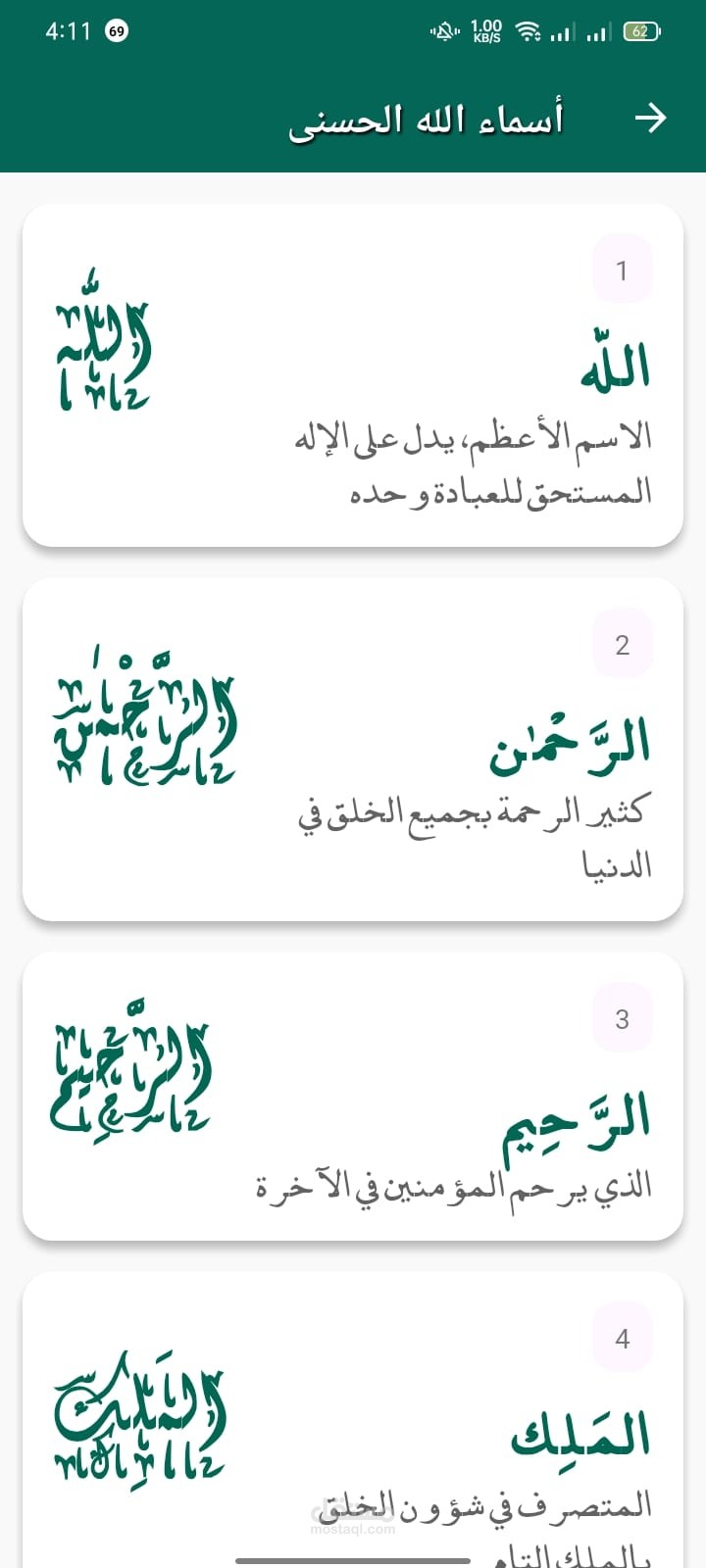706x1568 pixels.
Task: View the card for name 4 الملك
Action: 353,1420
